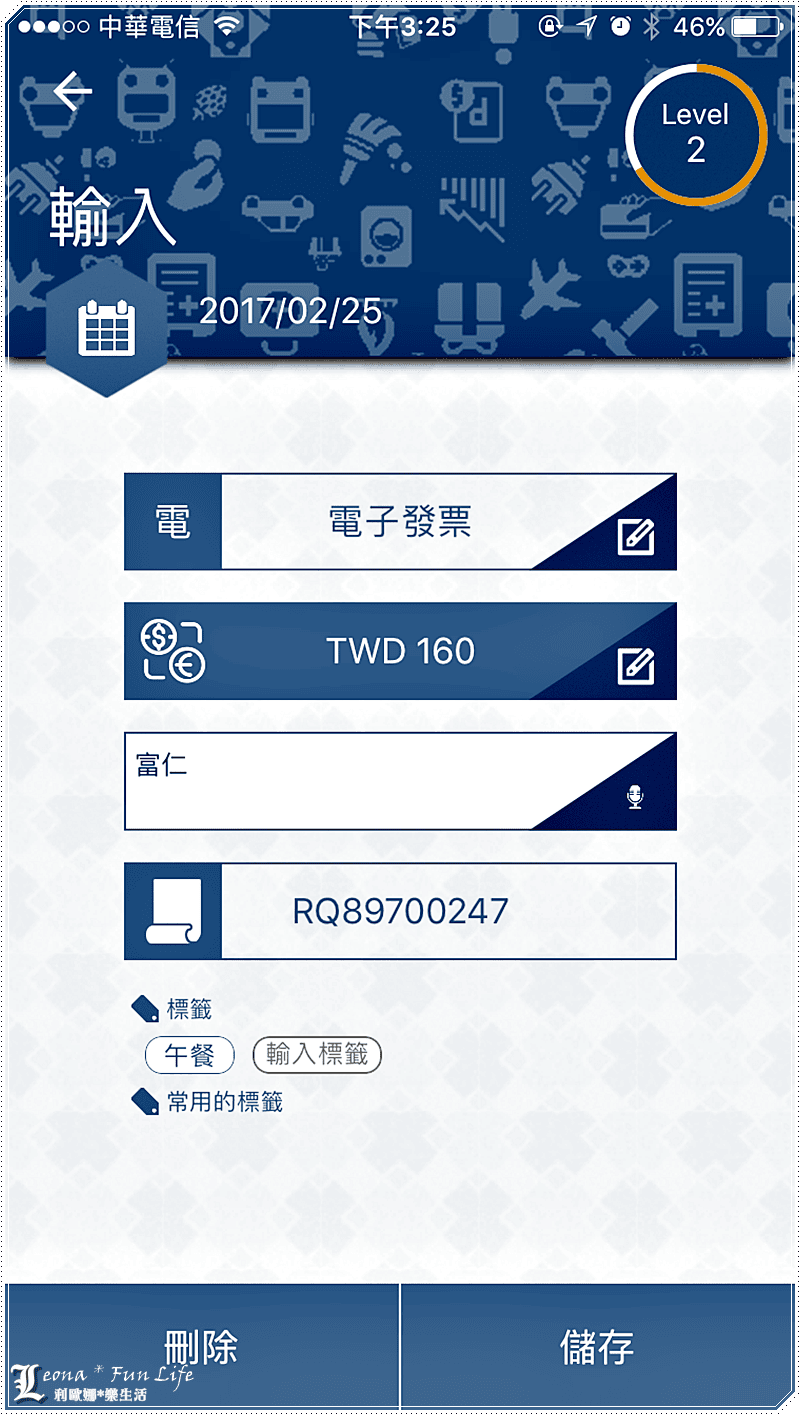The image size is (800, 1415).
Task: Go back using the arrow icon
Action: pyautogui.click(x=73, y=92)
